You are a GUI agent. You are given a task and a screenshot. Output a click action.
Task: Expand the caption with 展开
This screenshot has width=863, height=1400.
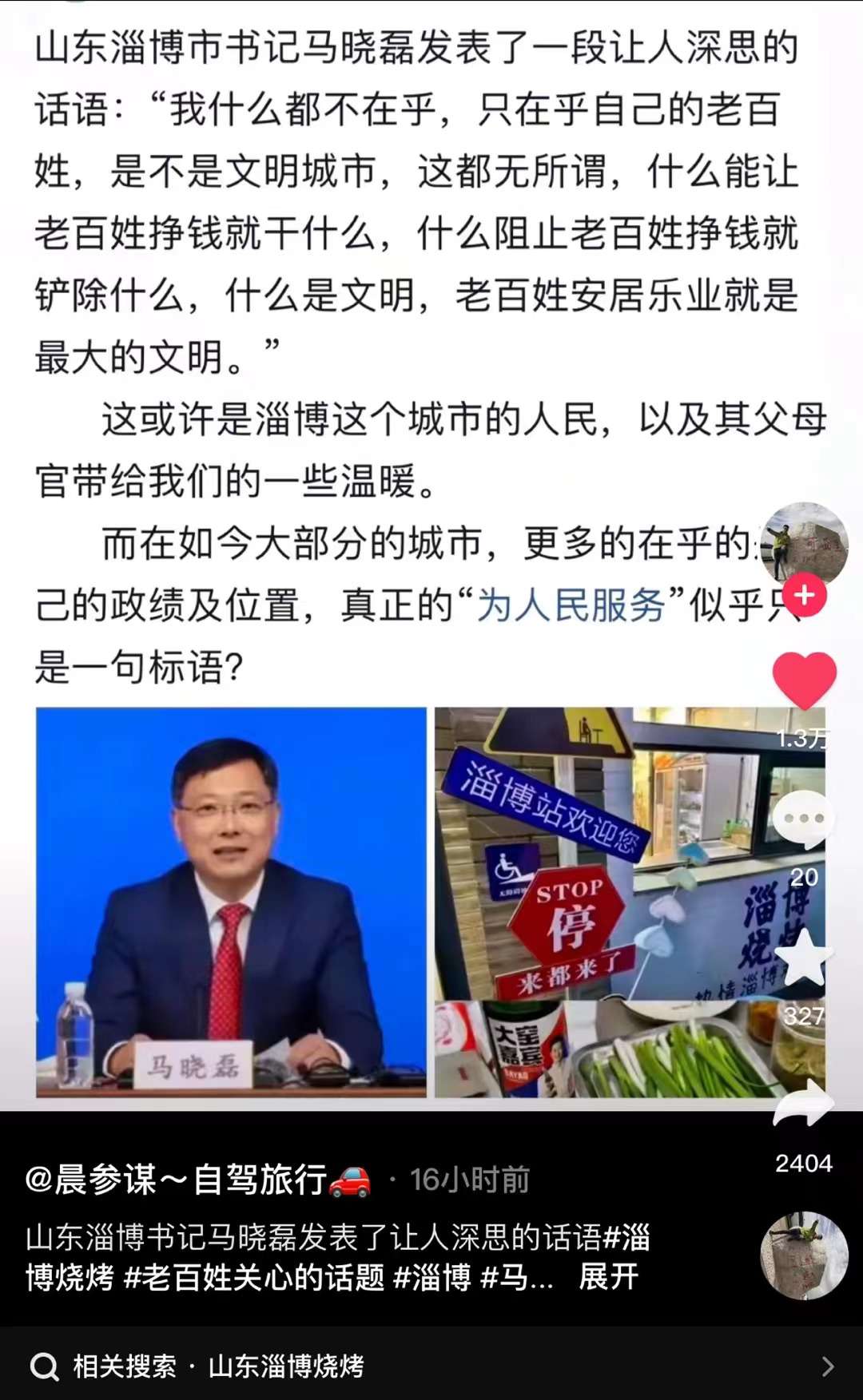click(609, 1277)
